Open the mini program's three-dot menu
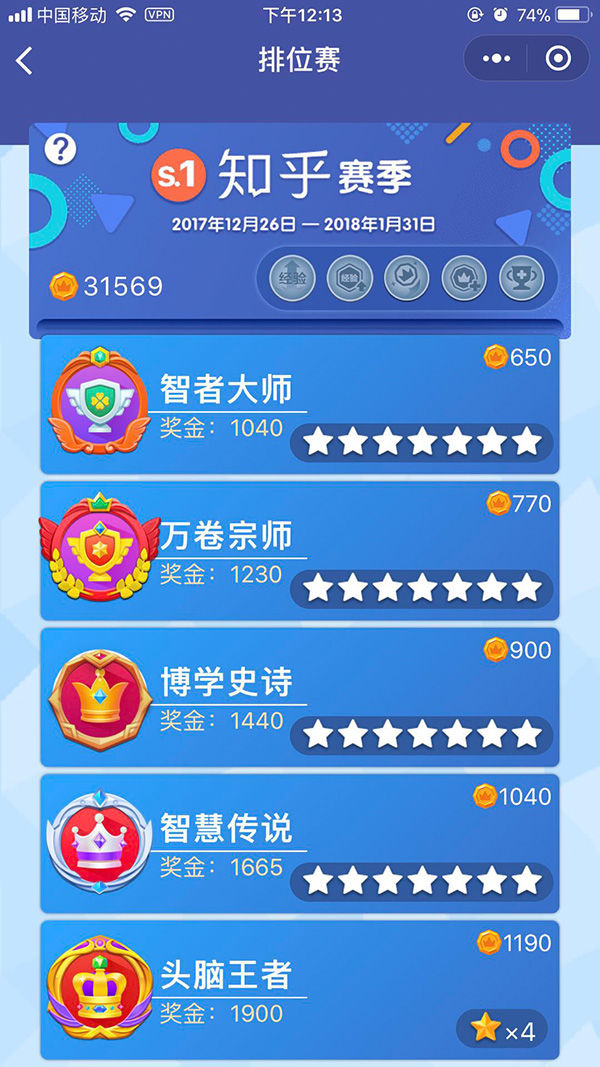Screen dimensions: 600x1067 (x=496, y=60)
